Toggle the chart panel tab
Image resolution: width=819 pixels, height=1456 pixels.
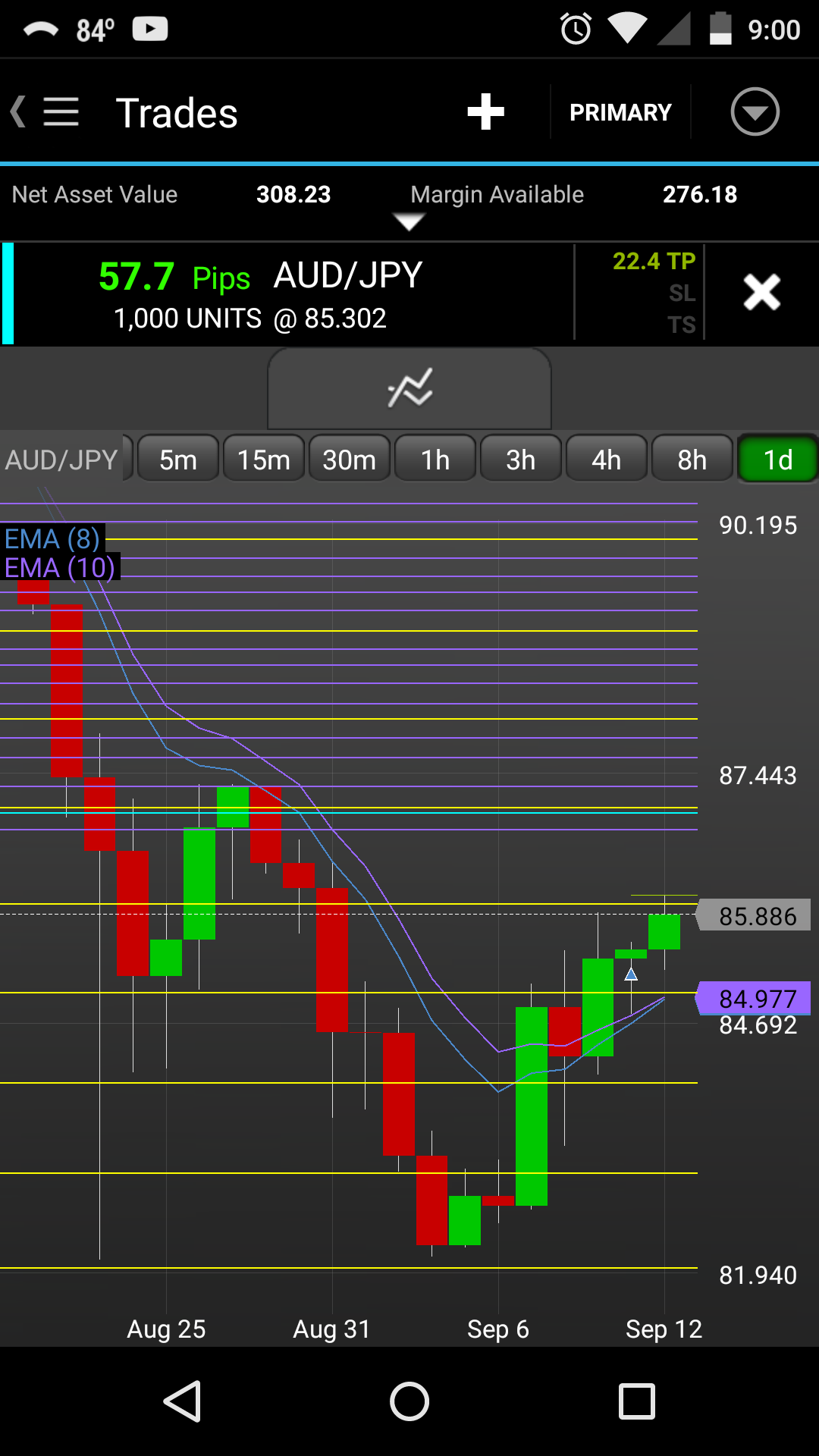(x=409, y=388)
